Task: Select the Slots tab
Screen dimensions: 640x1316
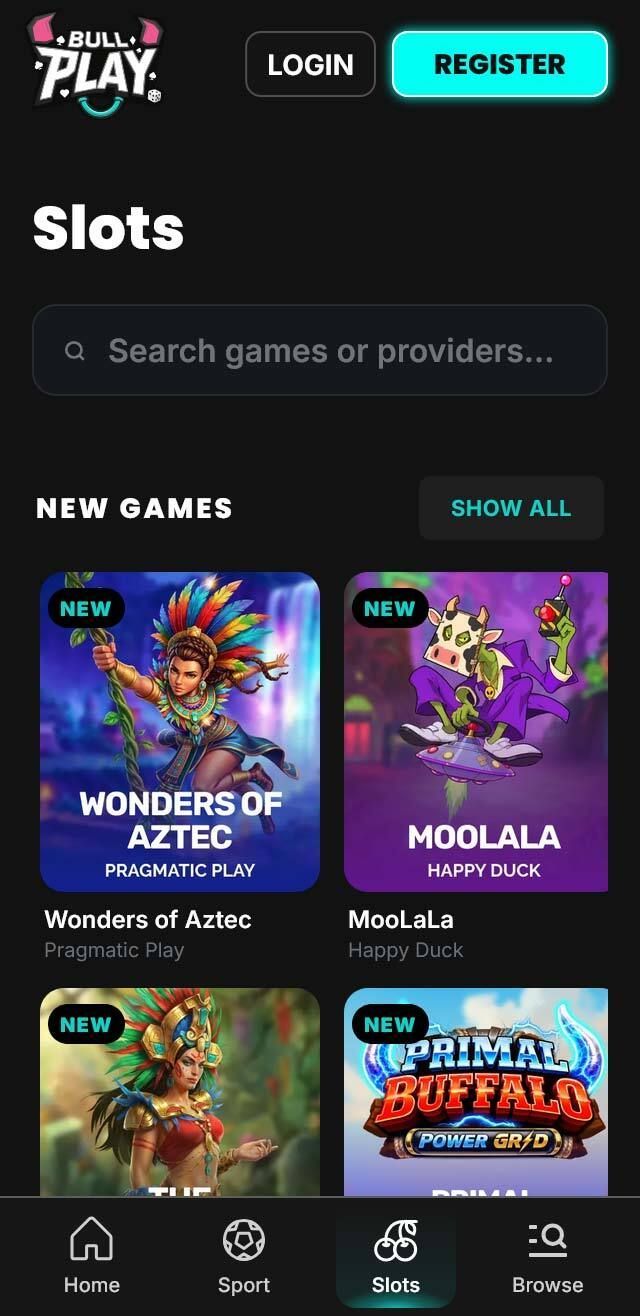Action: pos(396,1257)
